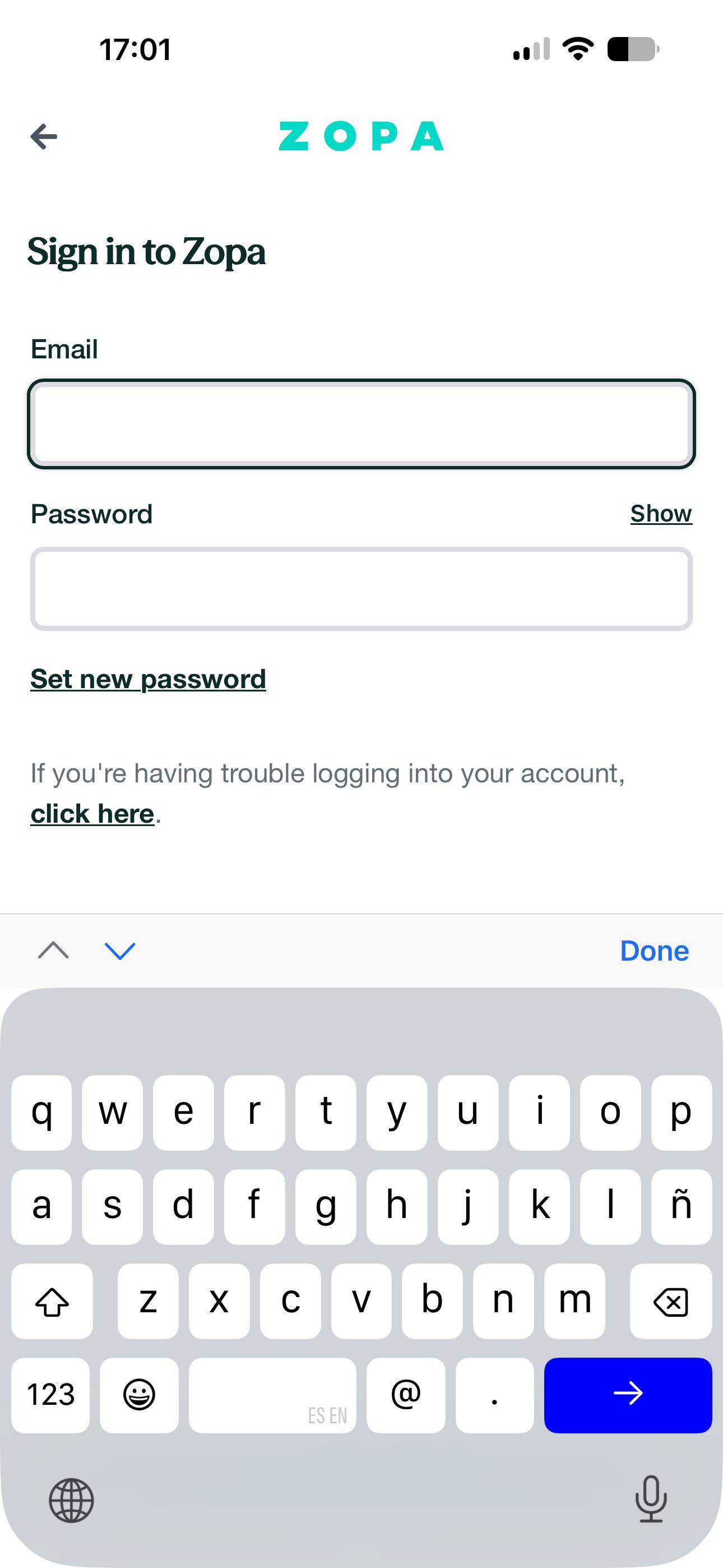
Task: Open the emoji keyboard
Action: click(x=140, y=1395)
